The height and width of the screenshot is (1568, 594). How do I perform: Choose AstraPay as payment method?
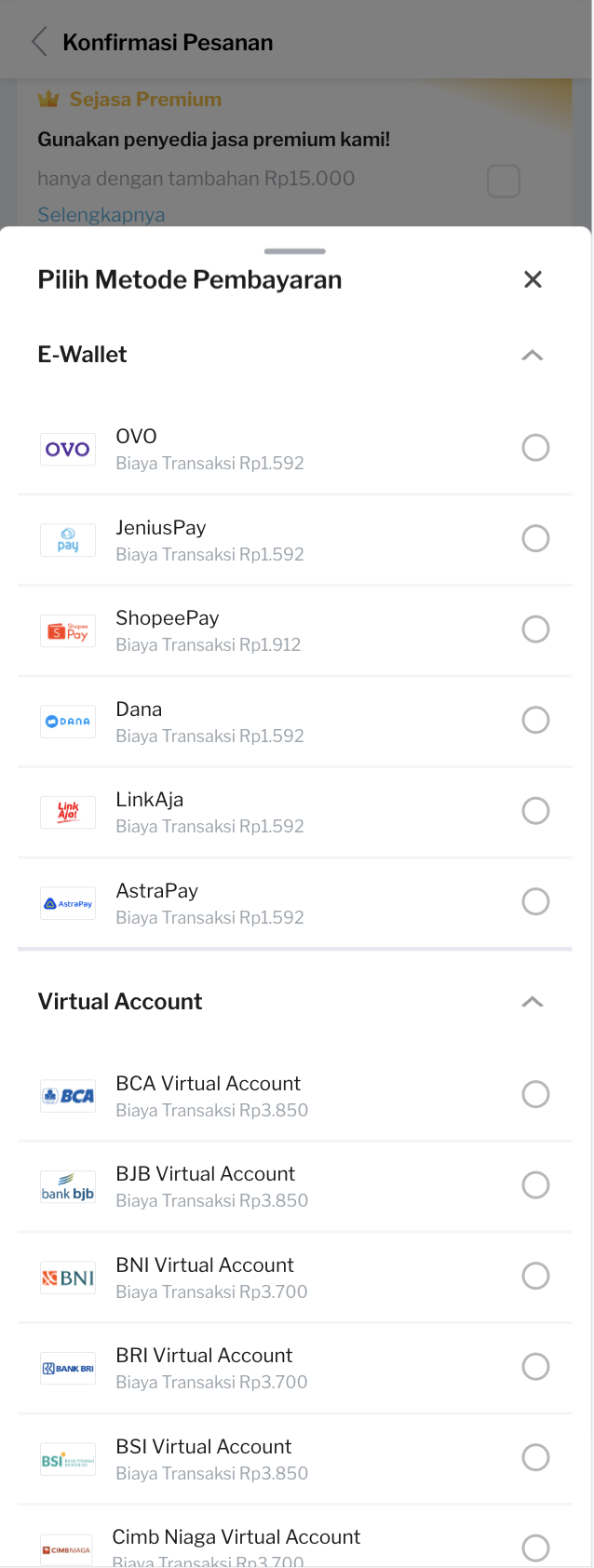[535, 901]
